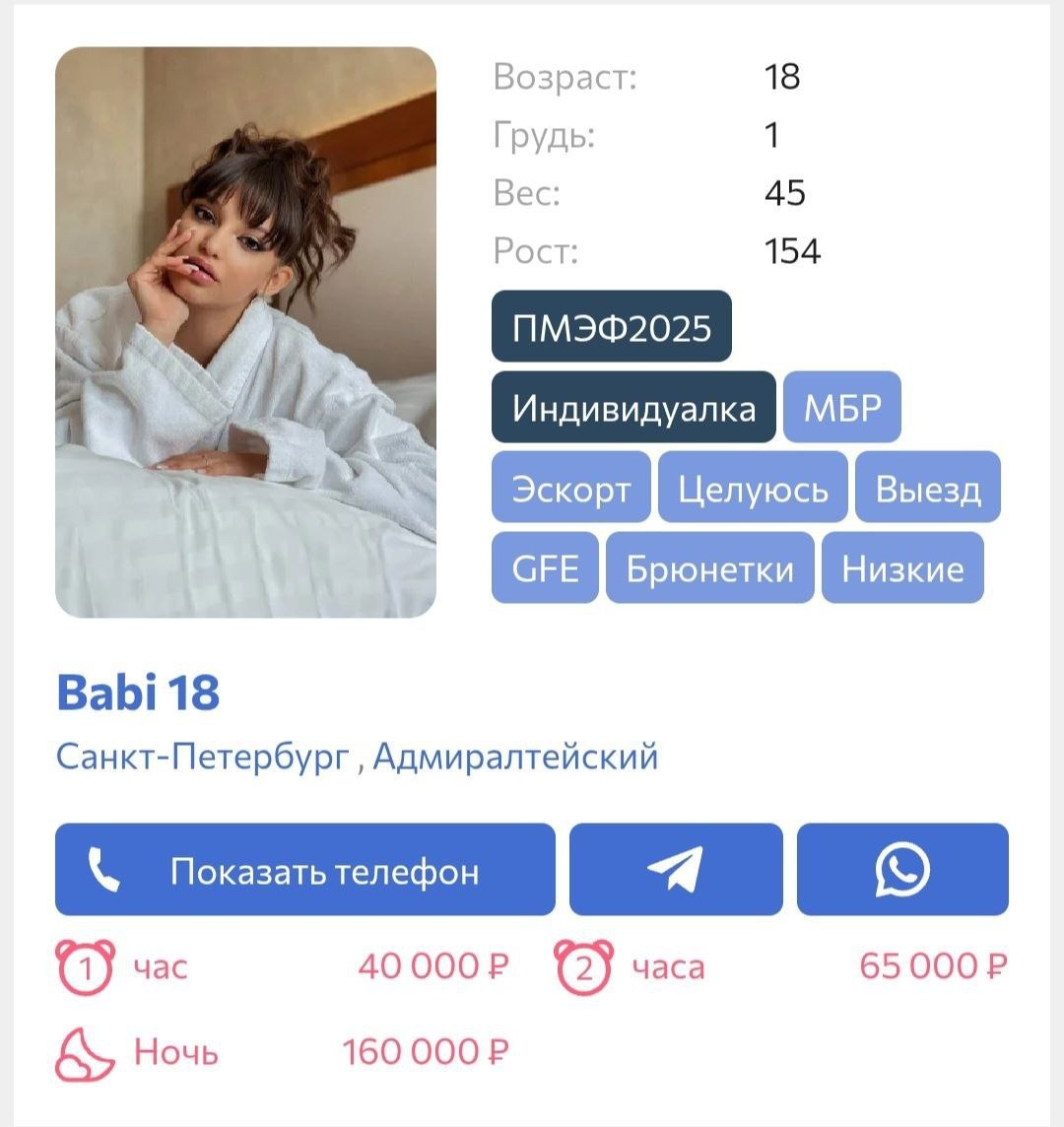Open the Telegram contact button

click(676, 870)
